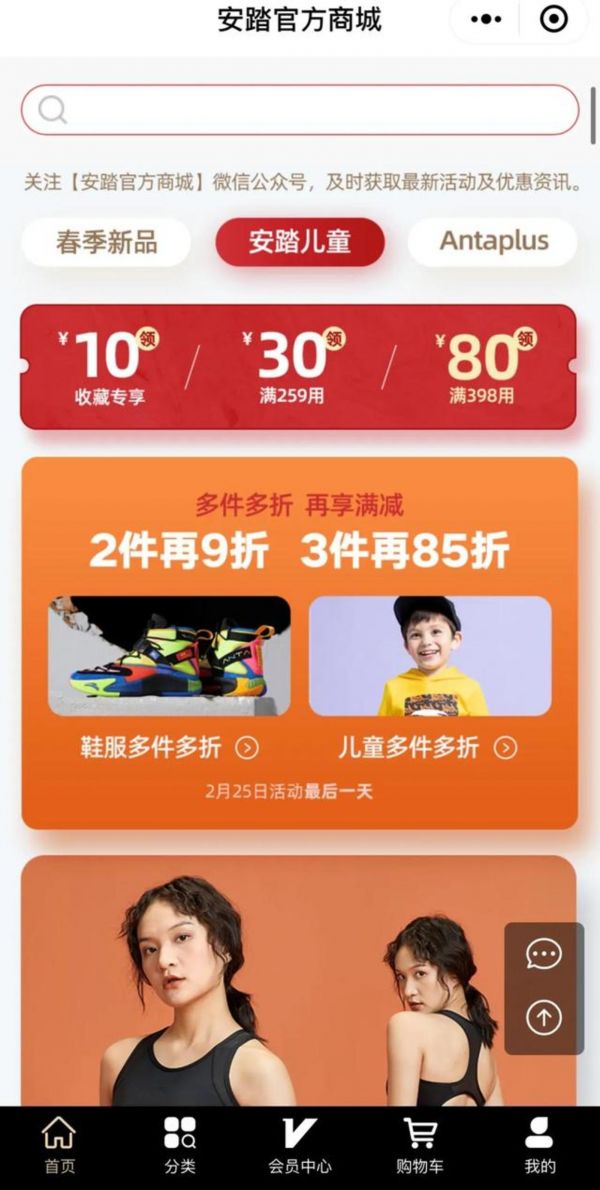Screen dimensions: 600x1190
Task: Select the 春季新品 chip
Action: coord(107,242)
